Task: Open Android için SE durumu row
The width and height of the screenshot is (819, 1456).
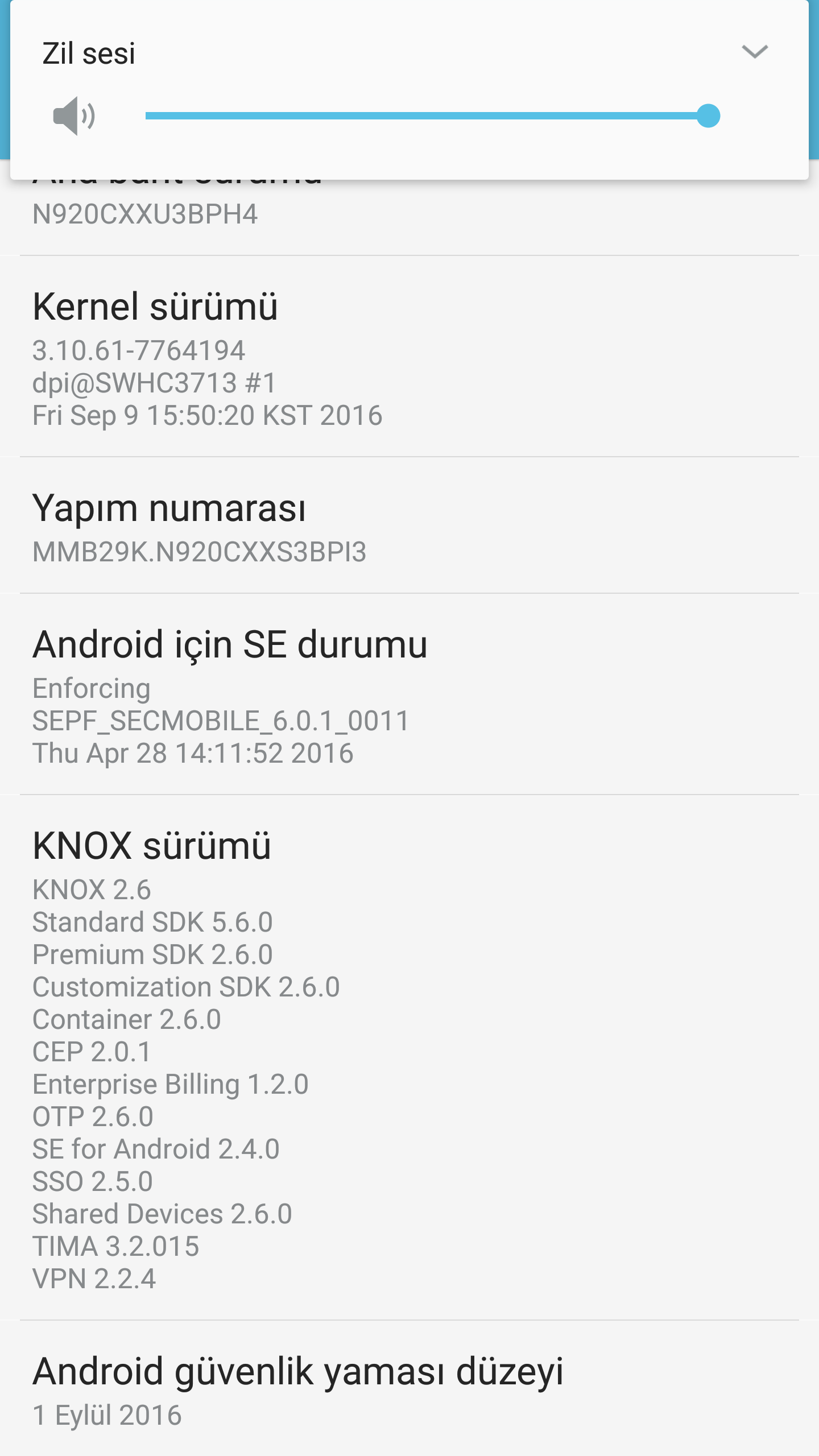Action: [409, 695]
